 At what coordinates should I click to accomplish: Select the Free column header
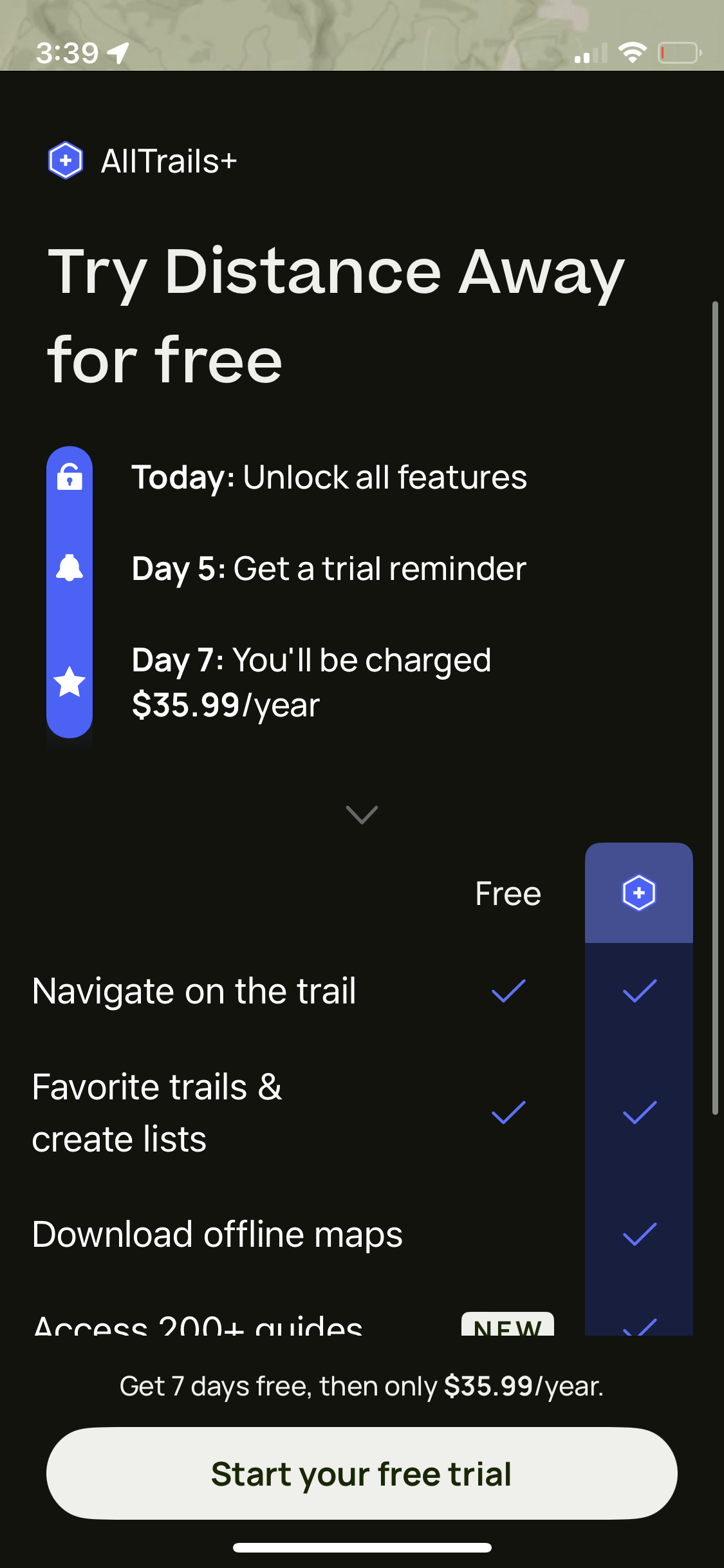coord(508,893)
